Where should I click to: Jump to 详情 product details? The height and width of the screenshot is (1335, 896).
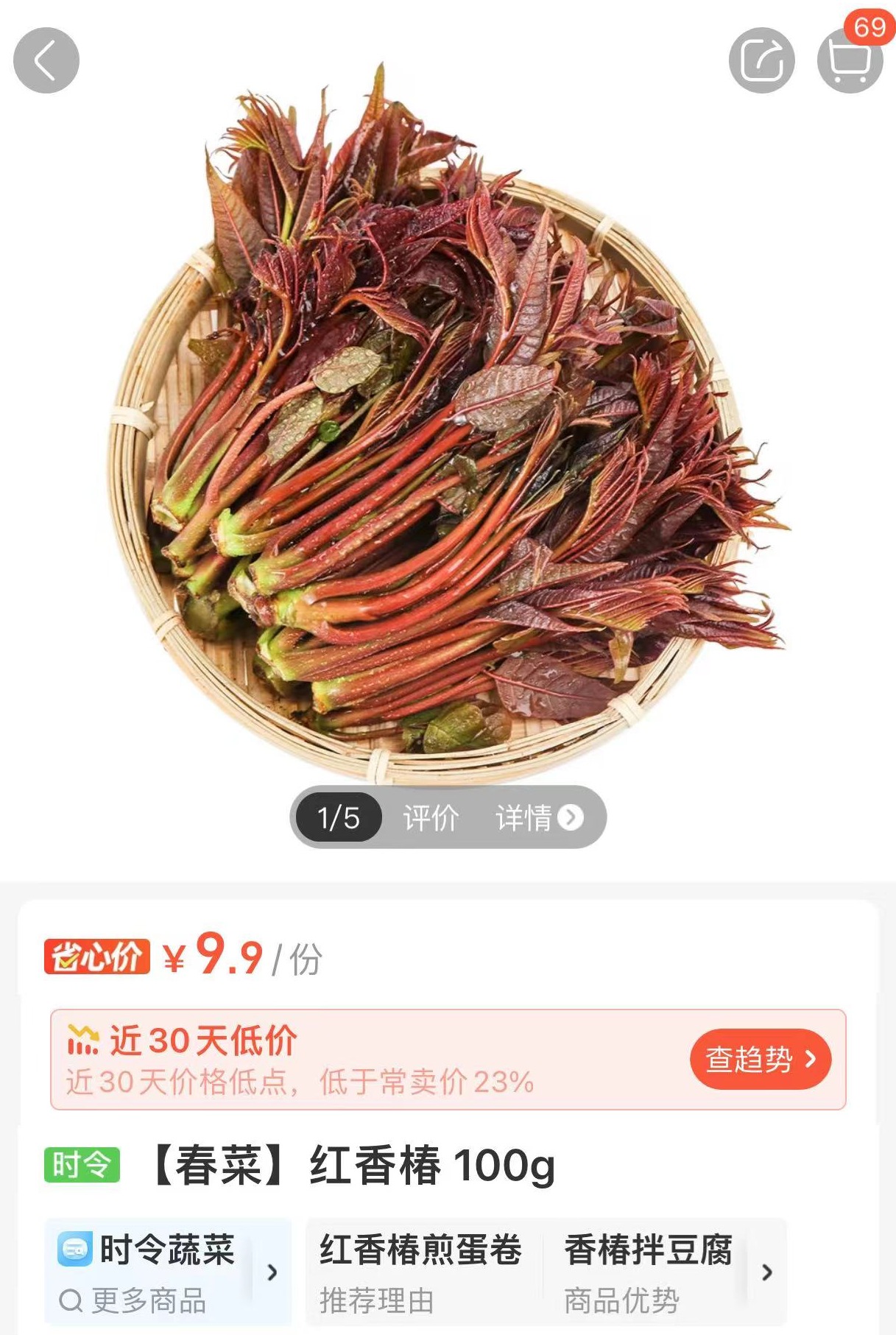538,817
